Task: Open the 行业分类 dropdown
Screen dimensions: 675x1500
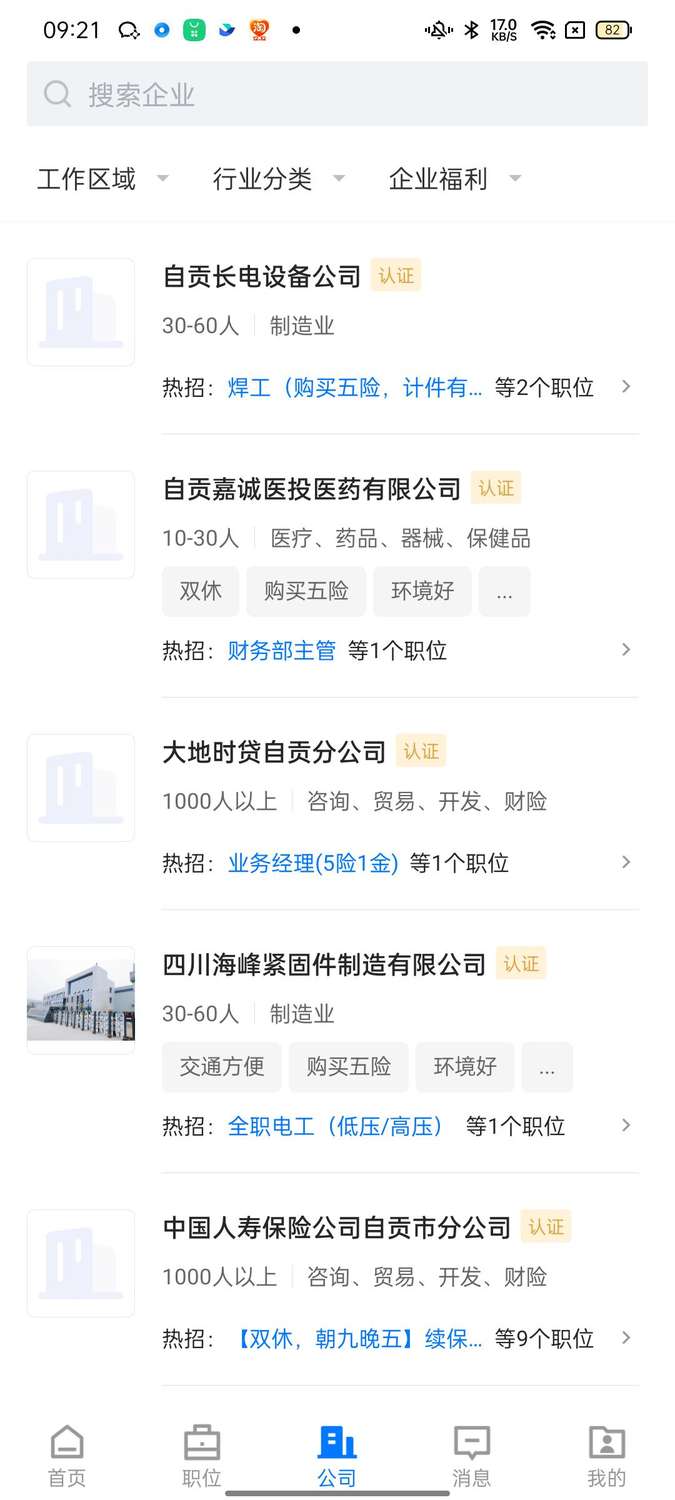Action: (278, 179)
